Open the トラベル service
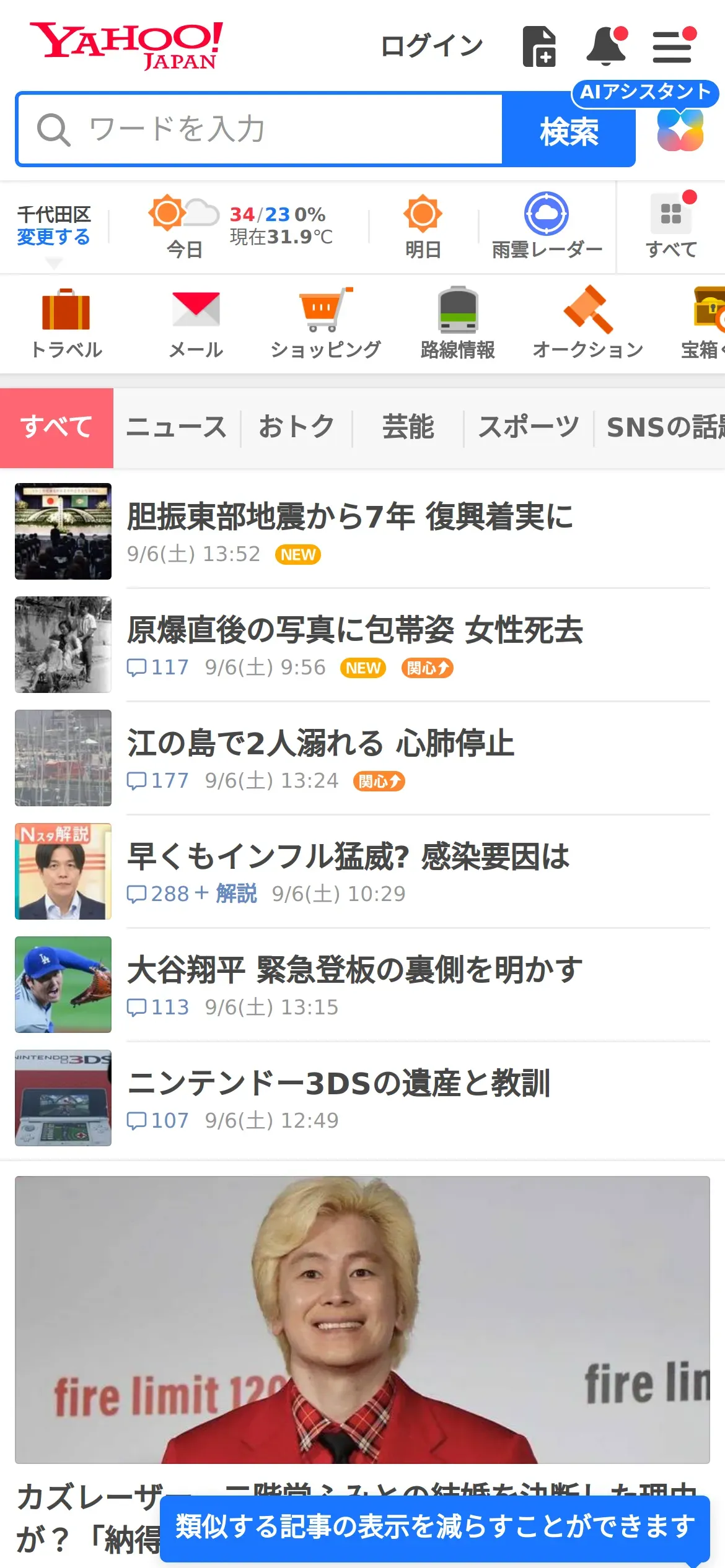725x1568 pixels. coord(66,324)
